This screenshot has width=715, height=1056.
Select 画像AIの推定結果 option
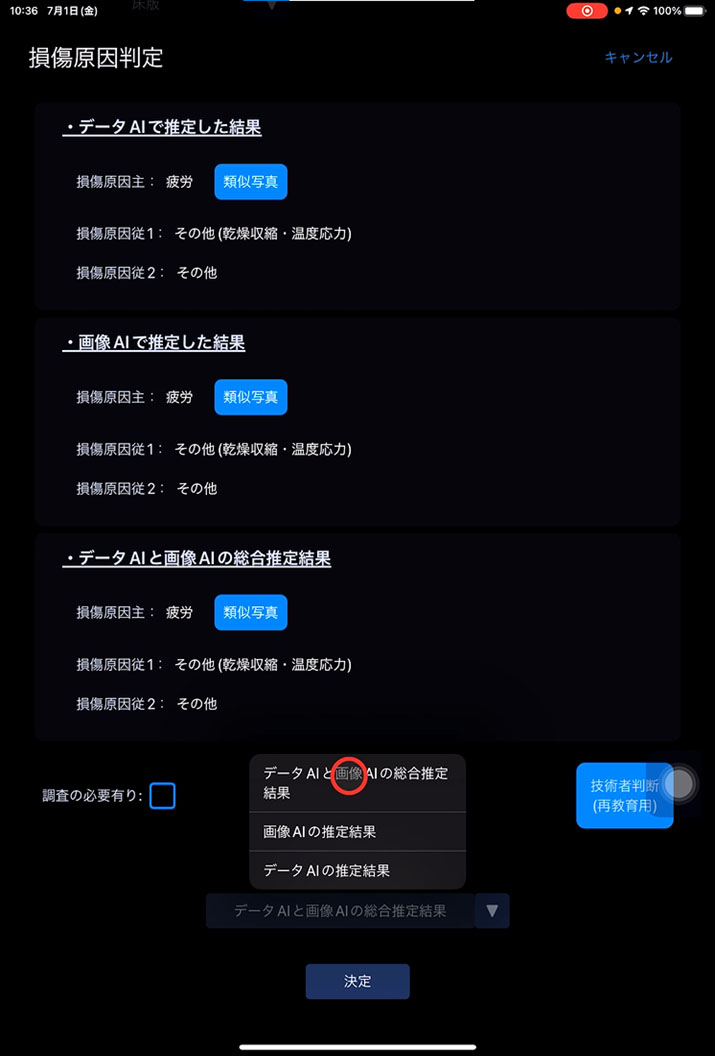[357, 832]
